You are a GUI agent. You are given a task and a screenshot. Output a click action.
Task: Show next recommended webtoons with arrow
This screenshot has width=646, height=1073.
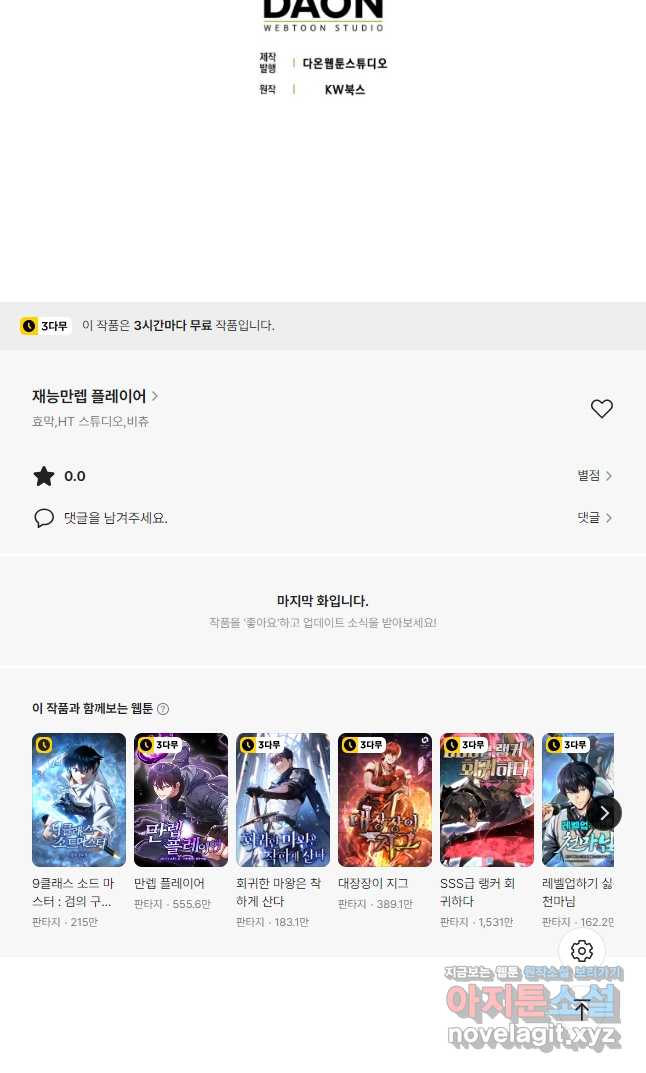604,813
